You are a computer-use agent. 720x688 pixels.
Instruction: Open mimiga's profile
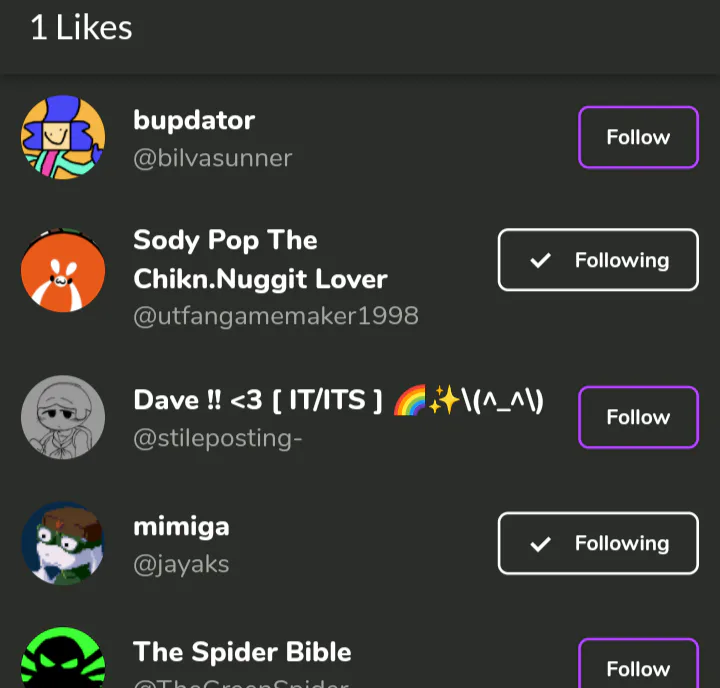click(181, 527)
